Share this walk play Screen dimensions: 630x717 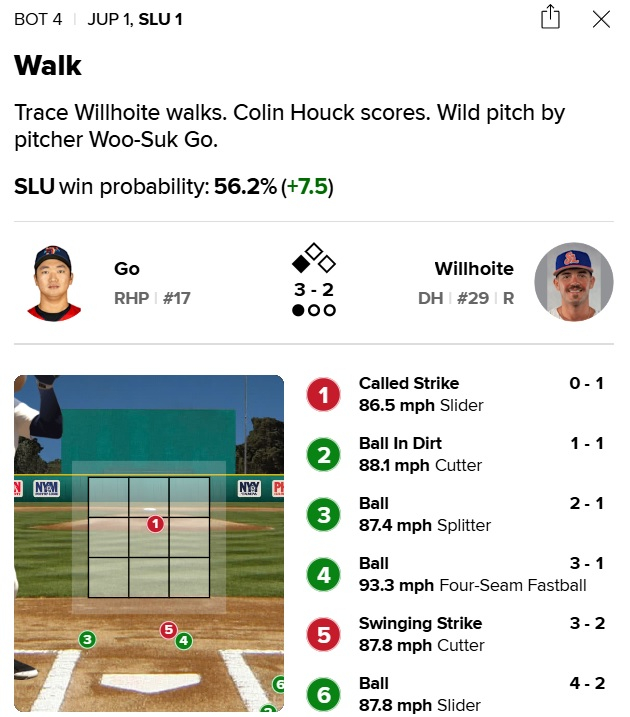(x=550, y=17)
